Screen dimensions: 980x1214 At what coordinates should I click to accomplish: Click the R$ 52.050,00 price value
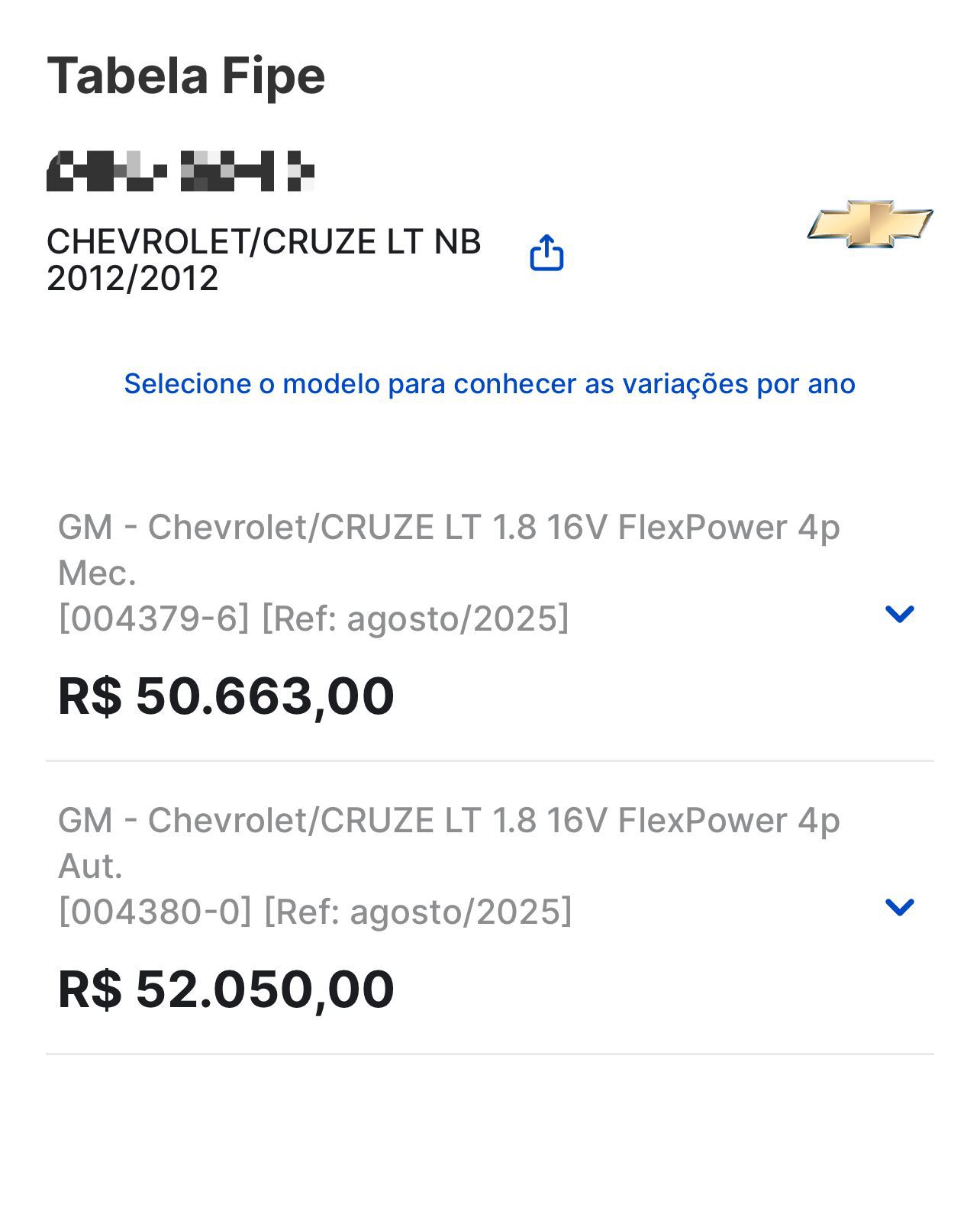[x=226, y=989]
